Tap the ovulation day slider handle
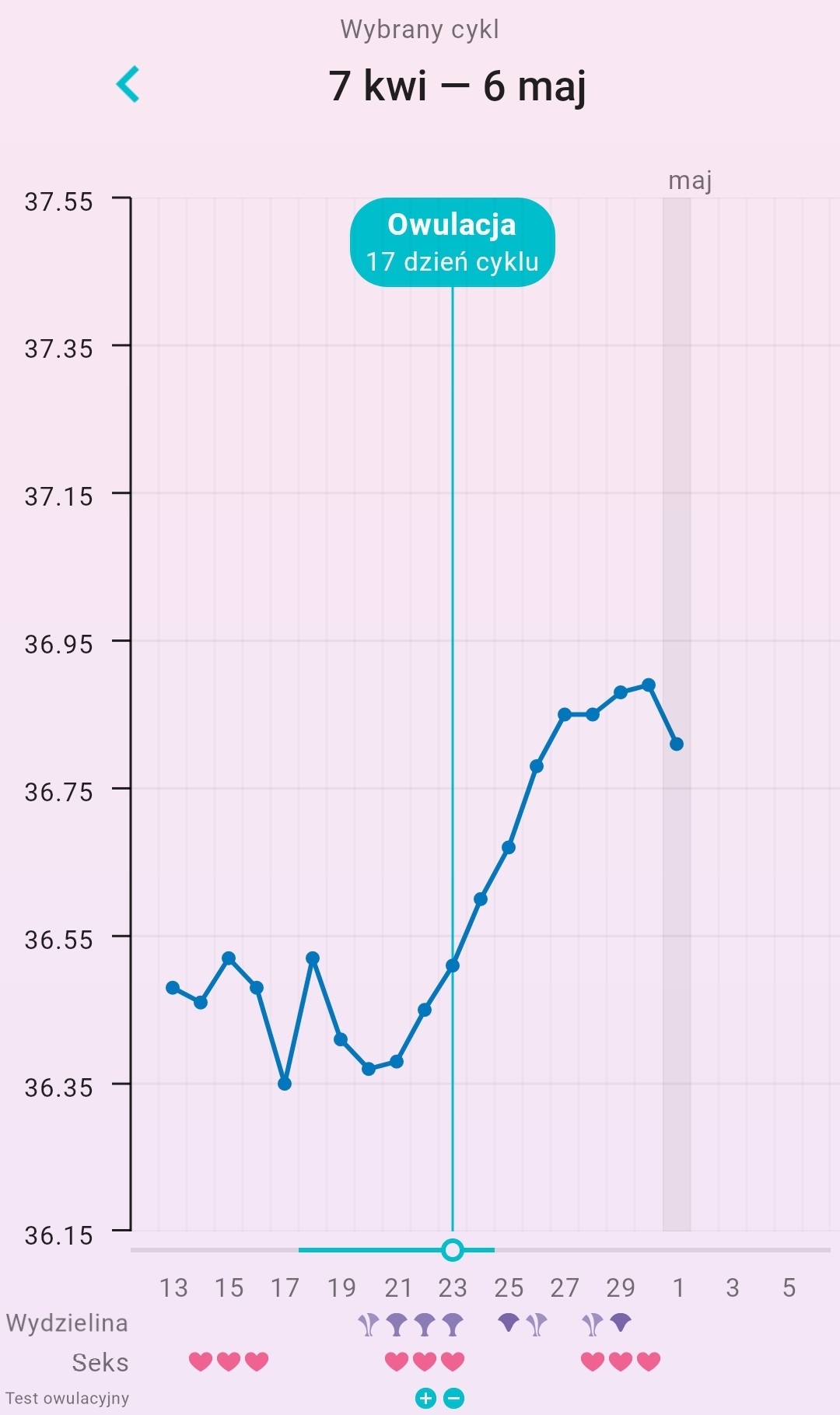 click(x=453, y=1250)
